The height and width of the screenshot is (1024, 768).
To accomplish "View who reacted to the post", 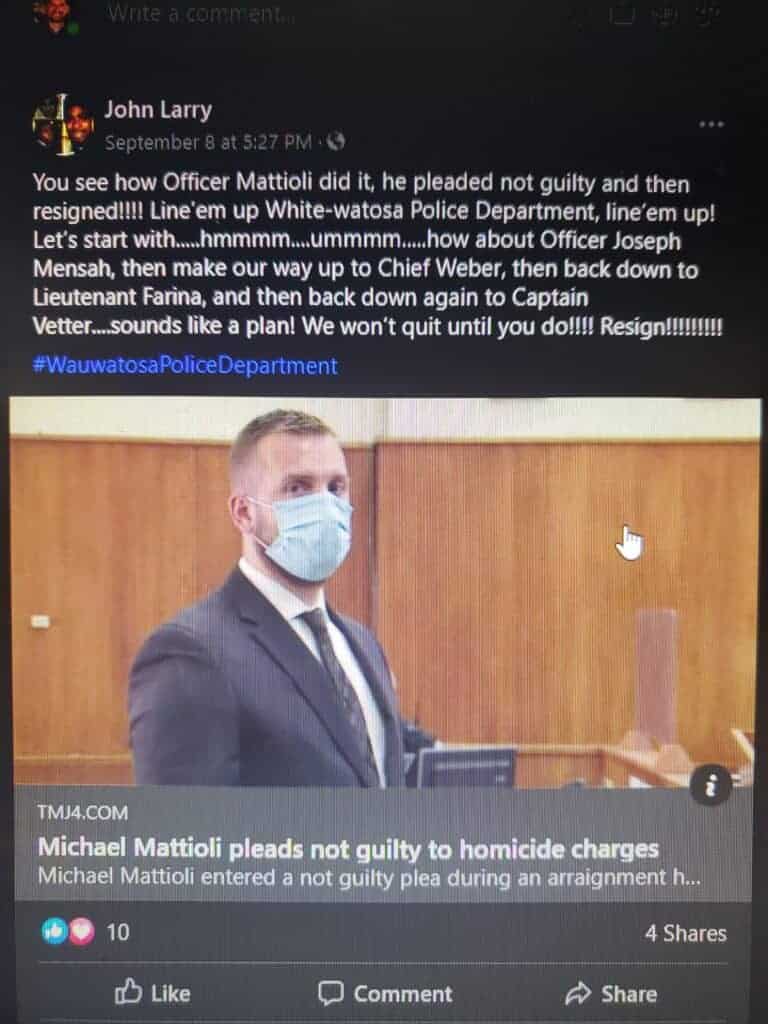I will (x=86, y=932).
